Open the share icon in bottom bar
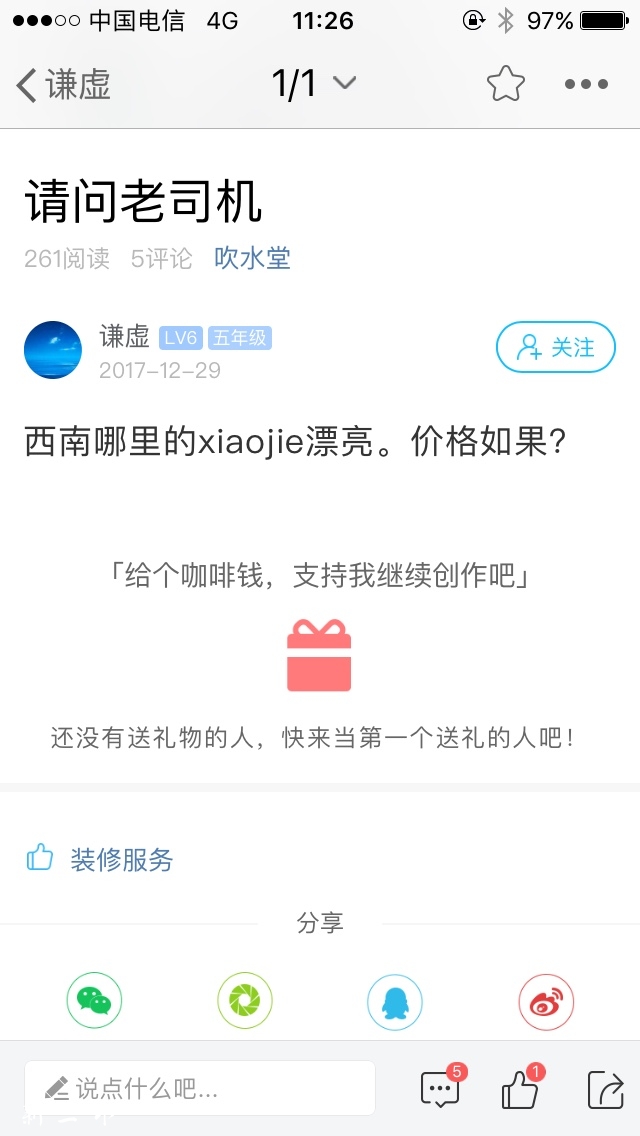Image resolution: width=640 pixels, height=1136 pixels. [x=604, y=1088]
